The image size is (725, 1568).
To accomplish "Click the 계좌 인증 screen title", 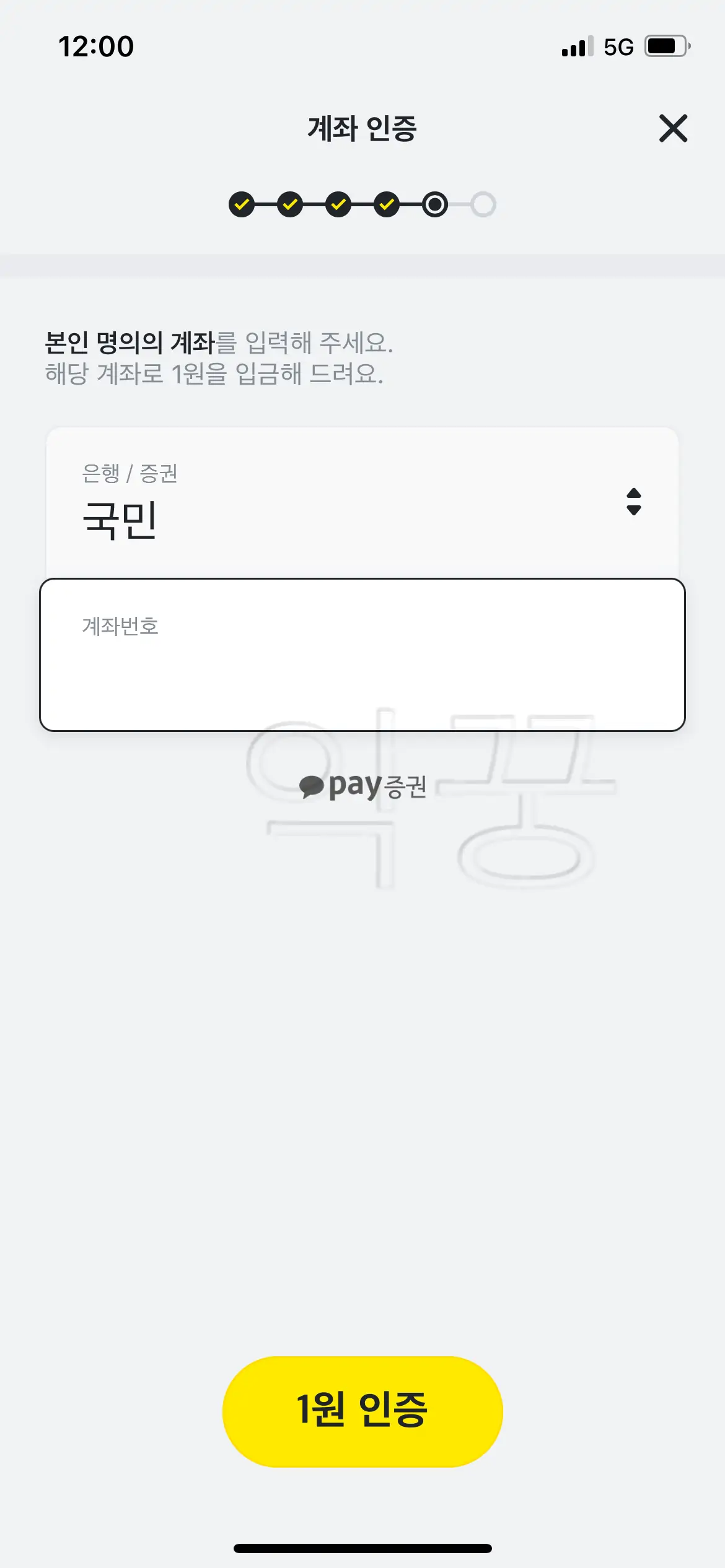I will (x=362, y=128).
